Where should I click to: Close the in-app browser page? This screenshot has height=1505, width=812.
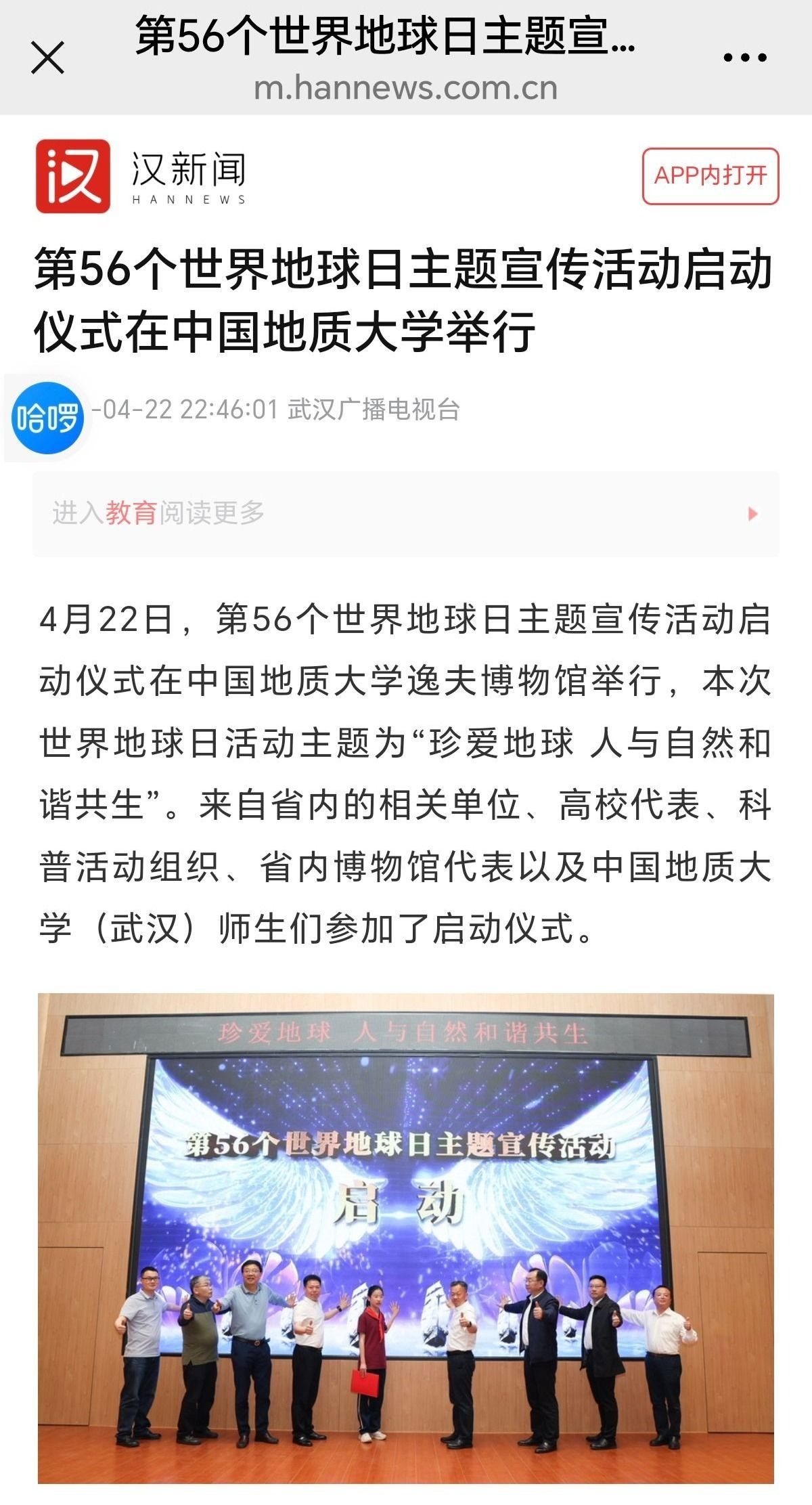tap(48, 58)
